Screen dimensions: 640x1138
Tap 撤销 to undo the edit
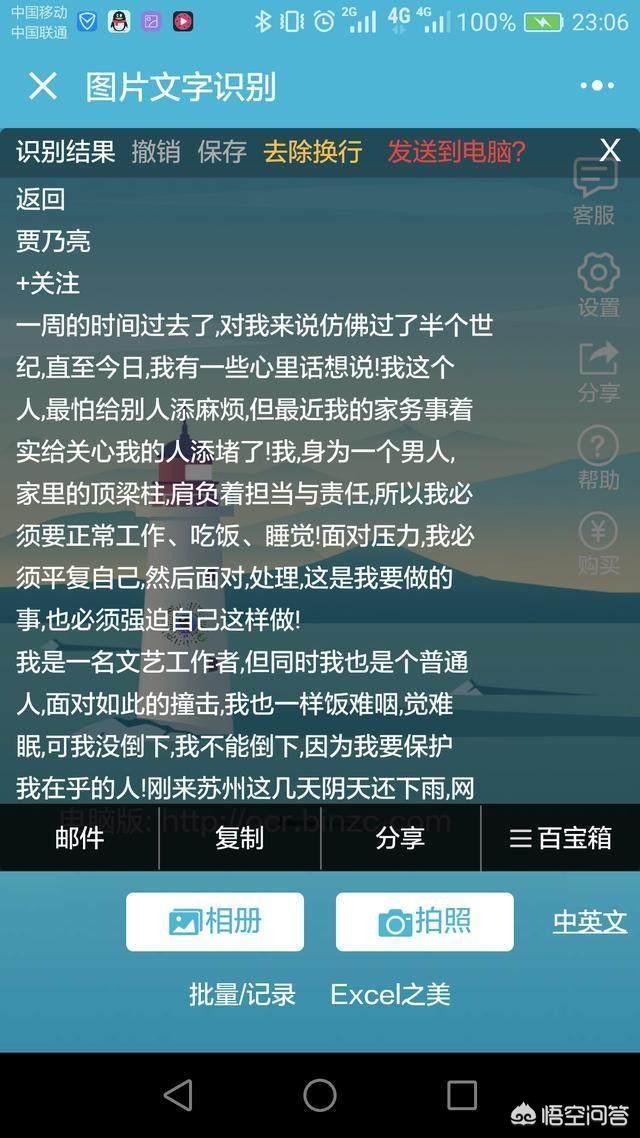[156, 152]
